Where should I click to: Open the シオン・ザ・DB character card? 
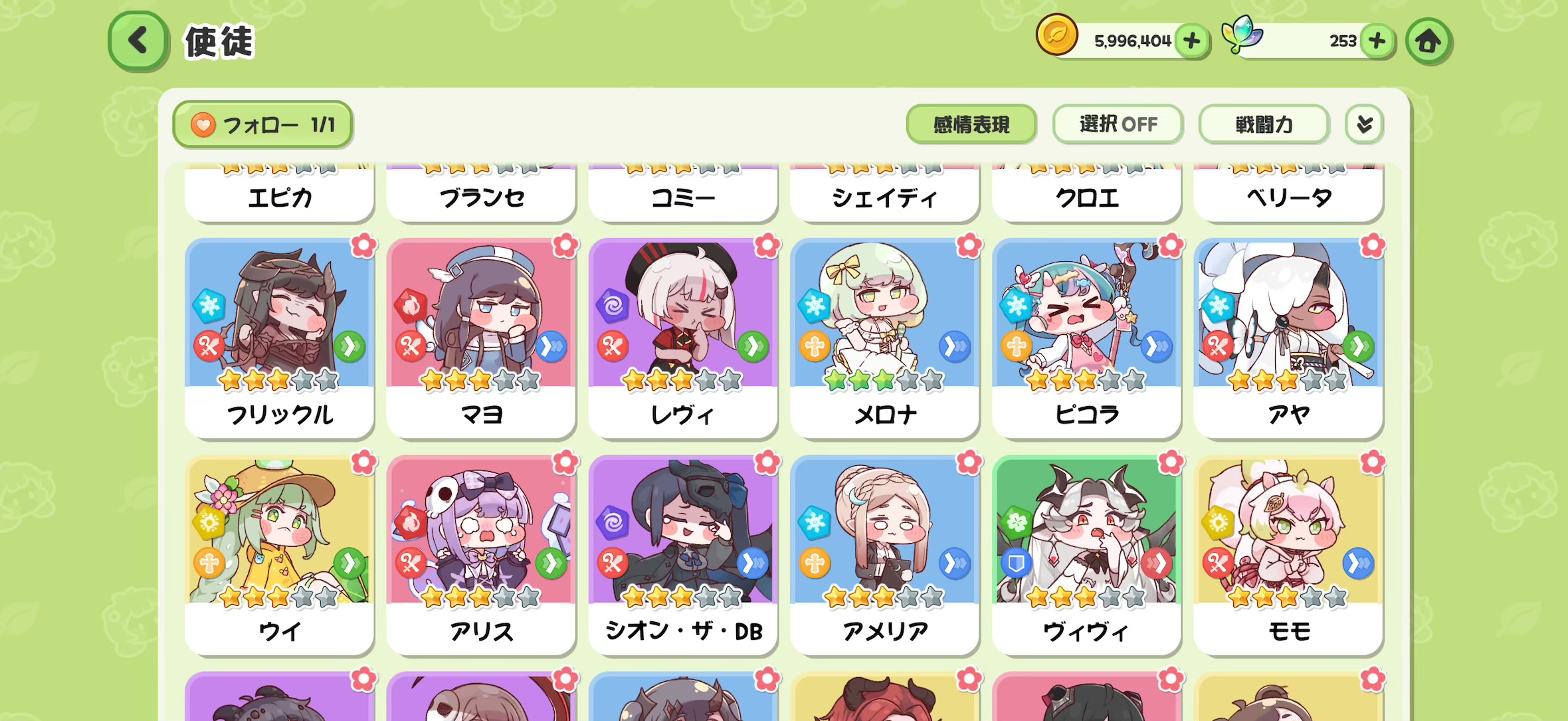(x=683, y=555)
